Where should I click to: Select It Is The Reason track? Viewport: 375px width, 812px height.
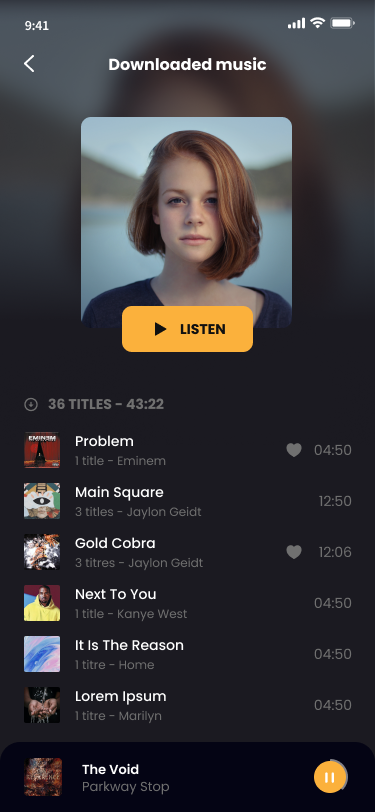(188, 654)
